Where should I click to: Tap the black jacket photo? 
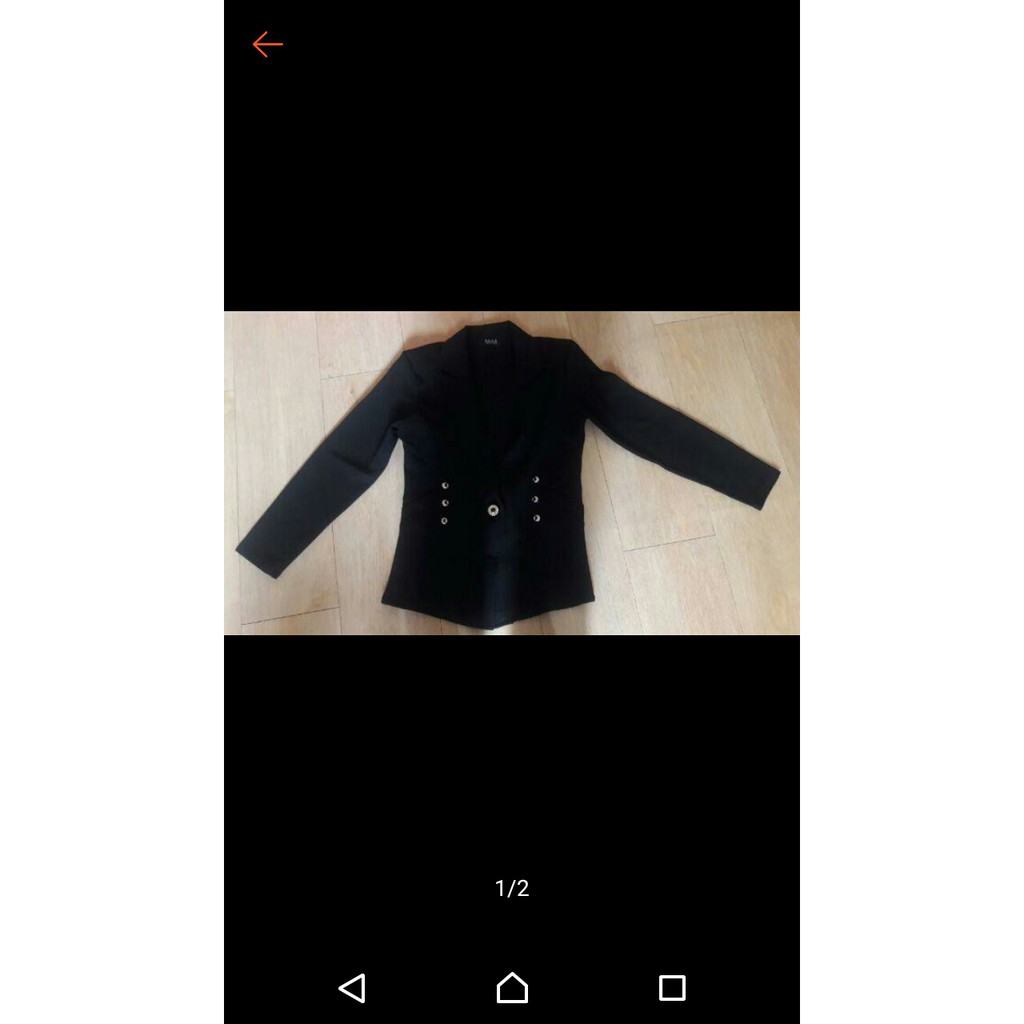point(511,472)
